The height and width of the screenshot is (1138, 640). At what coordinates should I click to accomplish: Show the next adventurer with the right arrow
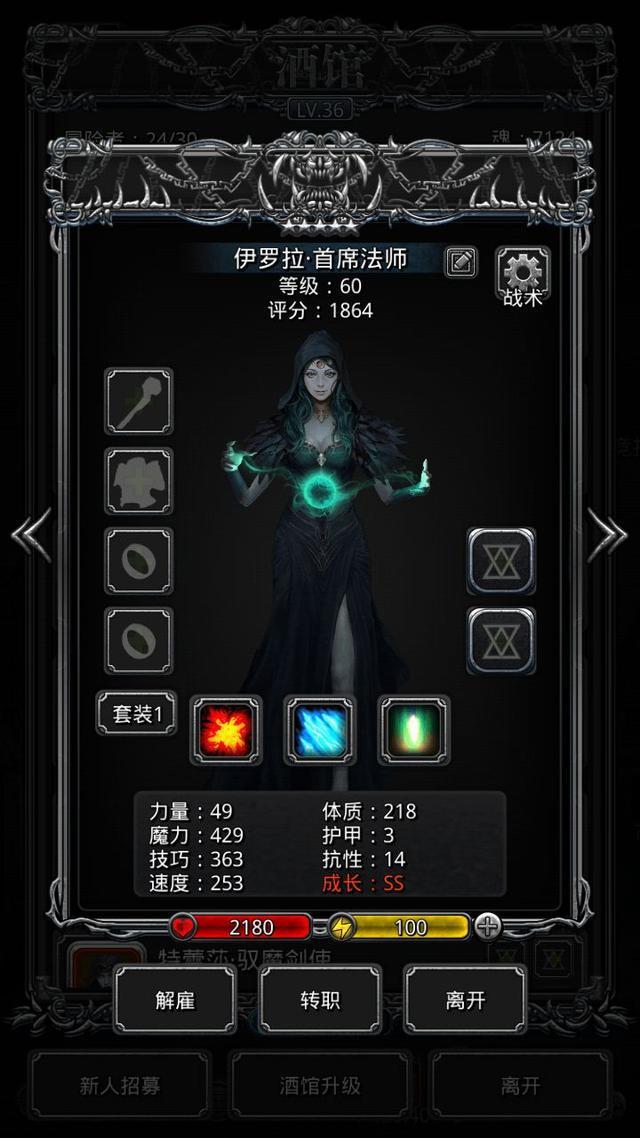606,535
